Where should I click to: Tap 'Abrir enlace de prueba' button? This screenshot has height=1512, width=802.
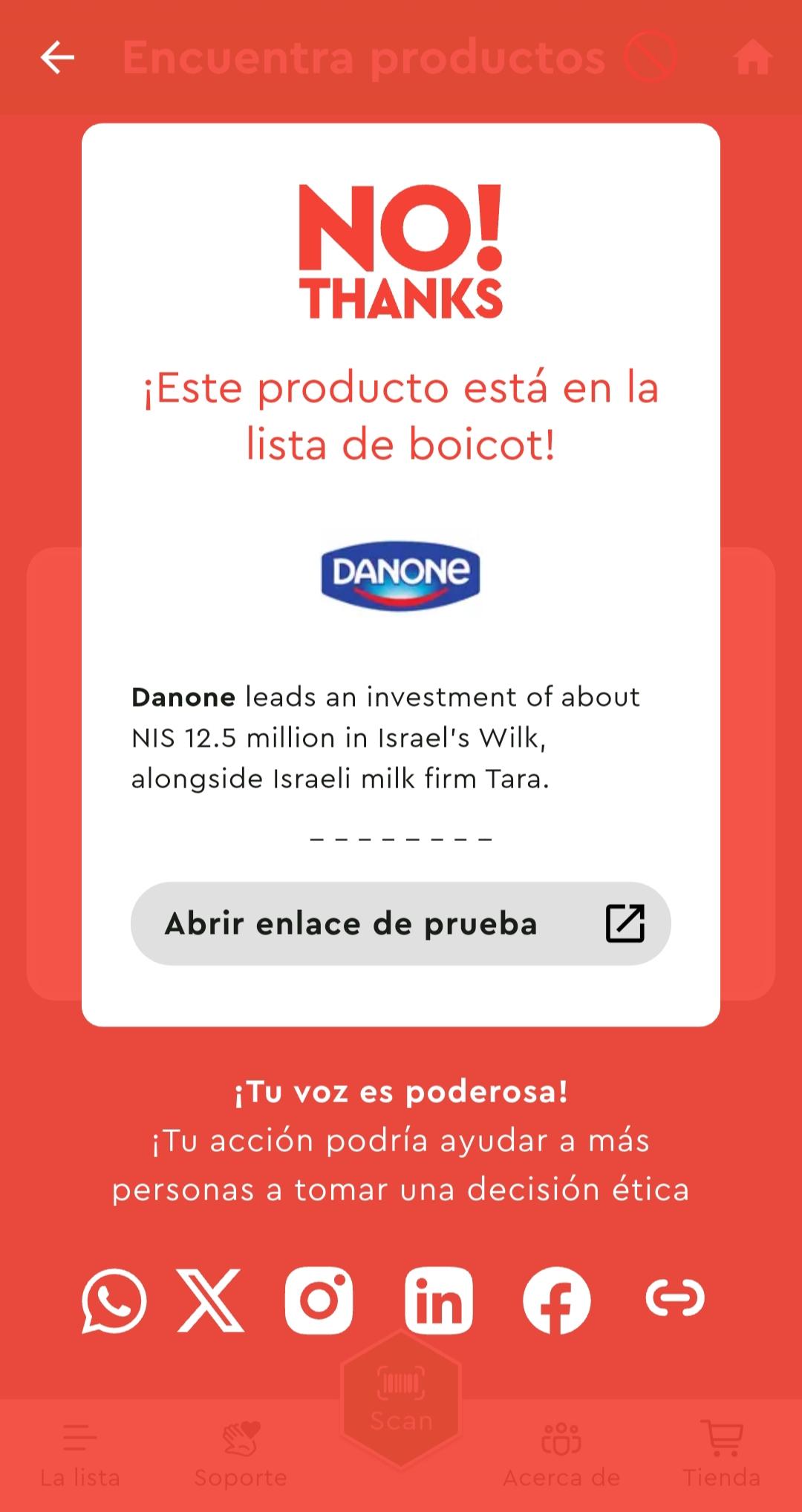coord(400,923)
